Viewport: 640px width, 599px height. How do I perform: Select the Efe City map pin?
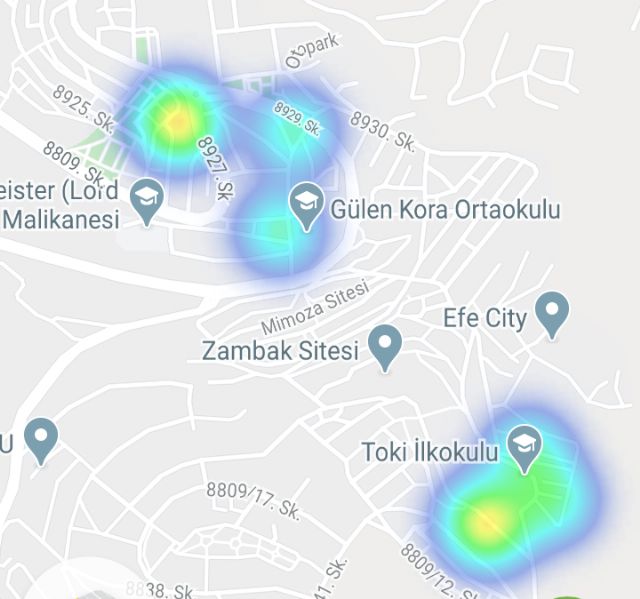(x=551, y=312)
